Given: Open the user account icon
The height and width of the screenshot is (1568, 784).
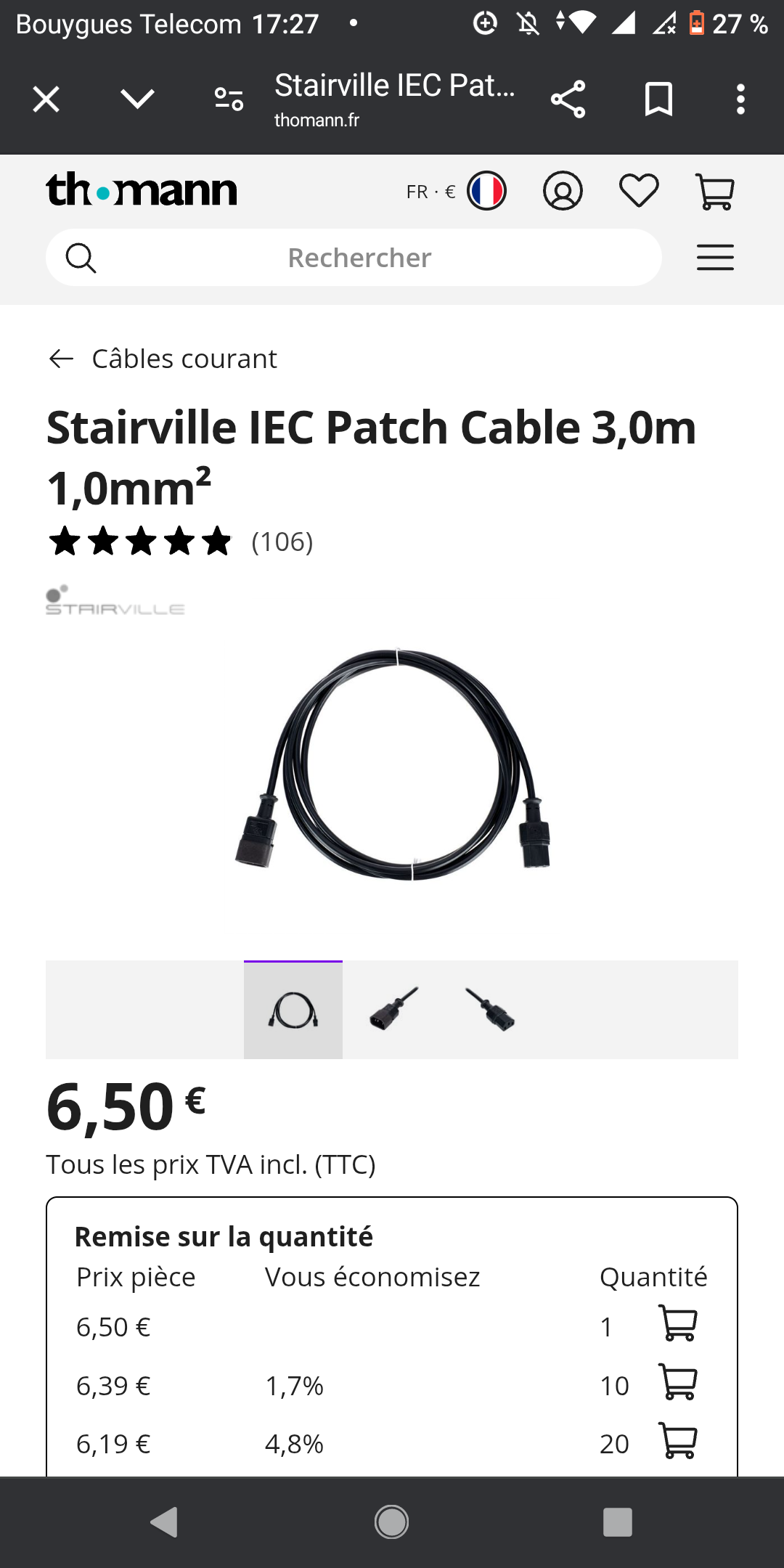Looking at the screenshot, I should pos(563,192).
